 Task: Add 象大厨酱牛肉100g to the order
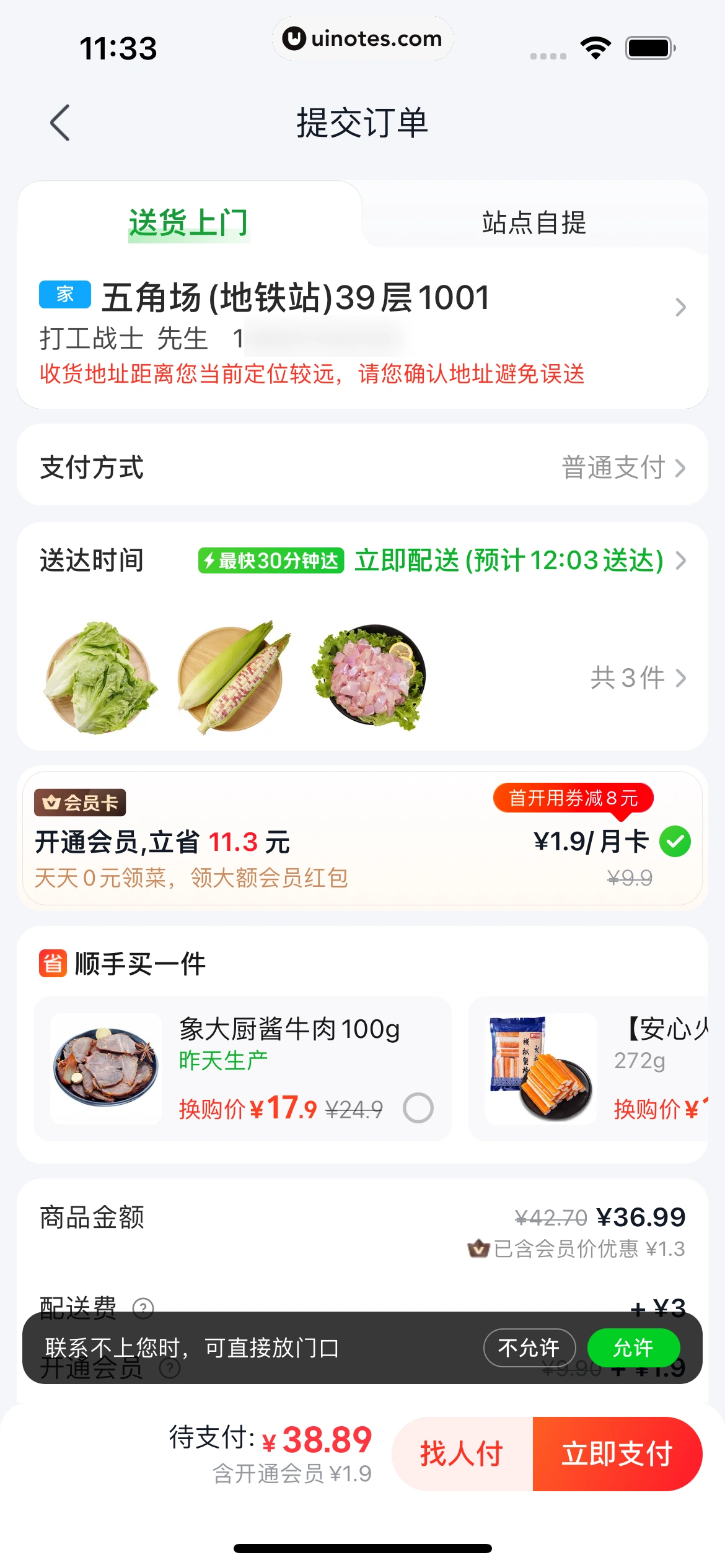(418, 1108)
